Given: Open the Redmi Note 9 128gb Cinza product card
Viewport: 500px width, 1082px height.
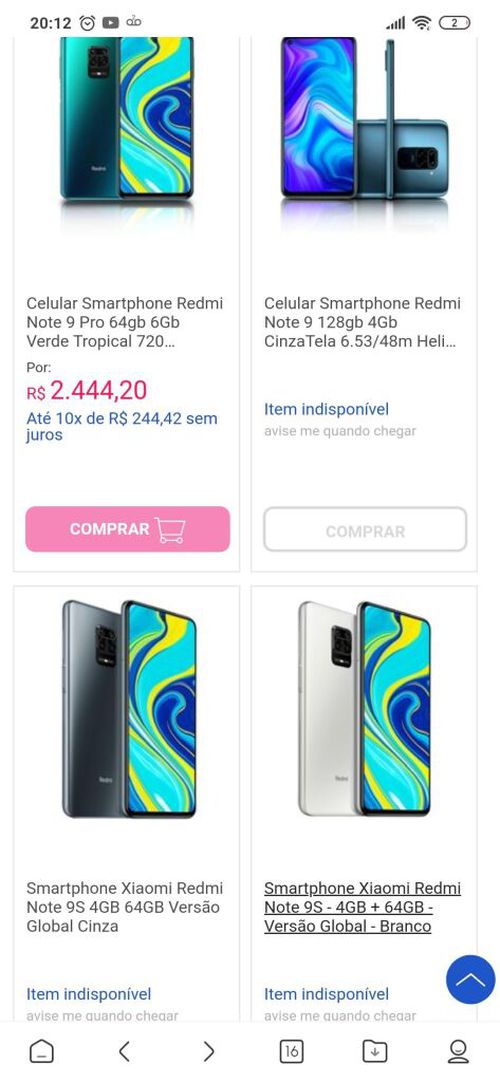Looking at the screenshot, I should coord(364,304).
